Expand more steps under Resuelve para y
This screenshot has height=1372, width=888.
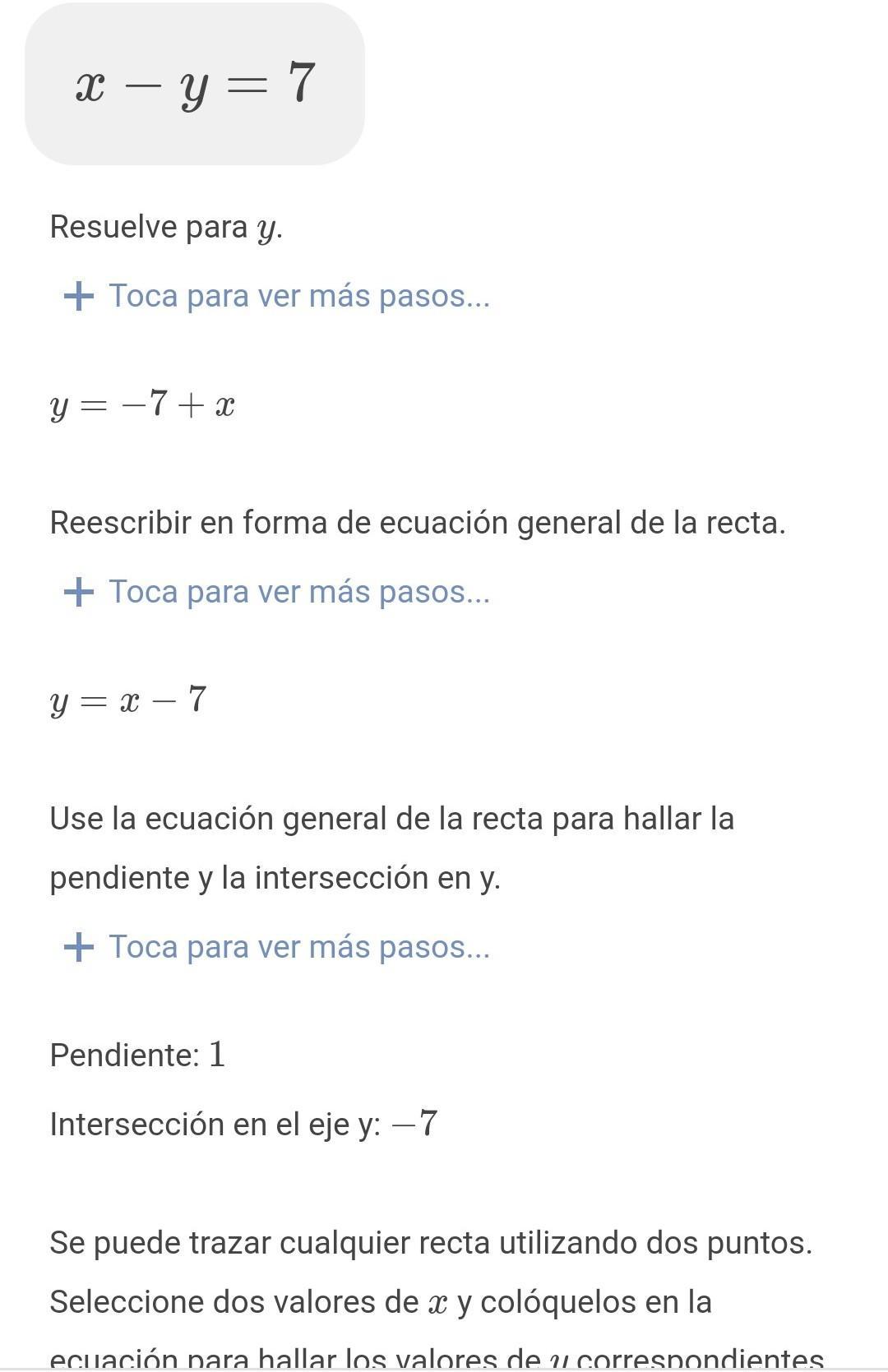click(x=277, y=296)
